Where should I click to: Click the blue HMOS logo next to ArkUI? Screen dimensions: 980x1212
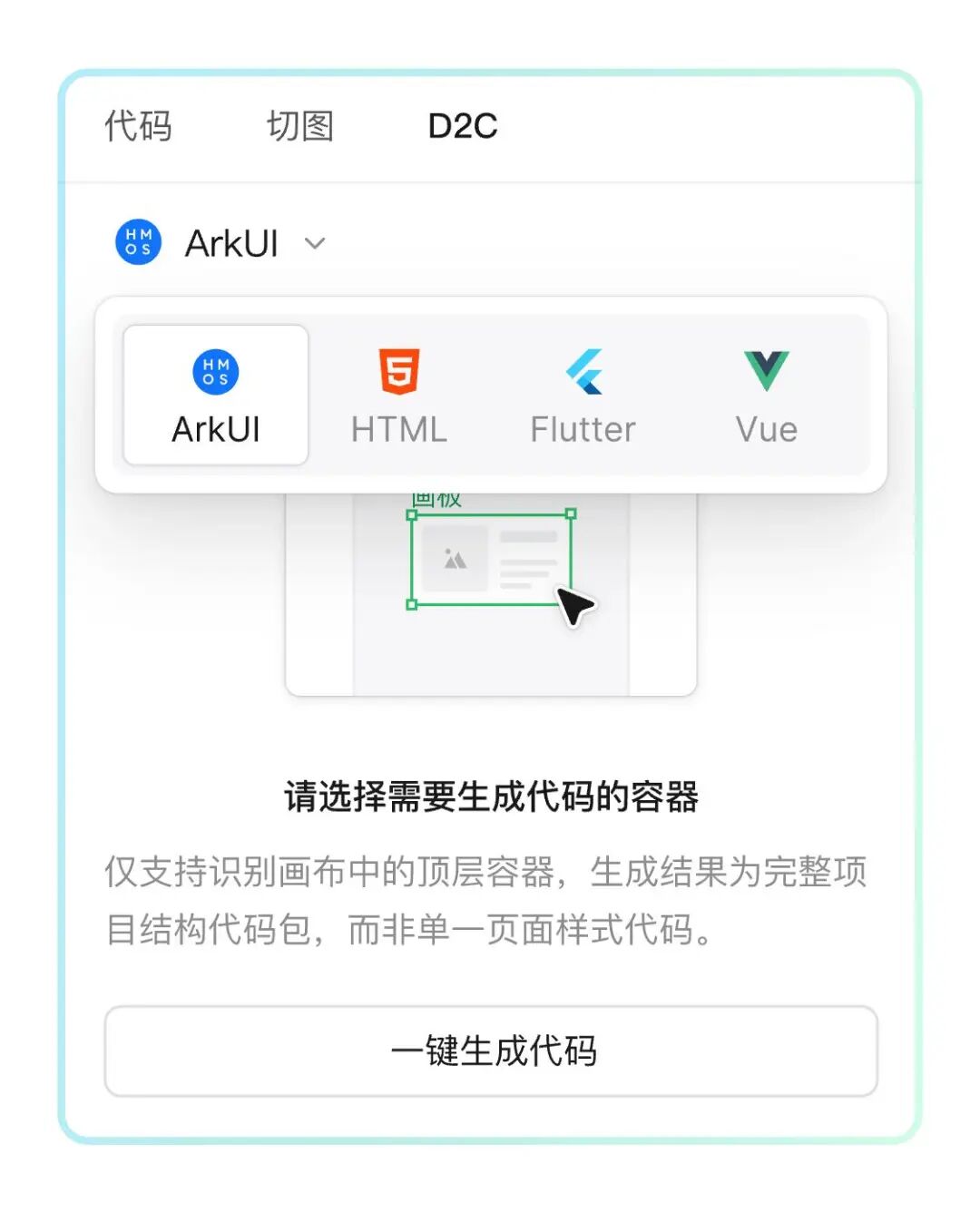[137, 242]
